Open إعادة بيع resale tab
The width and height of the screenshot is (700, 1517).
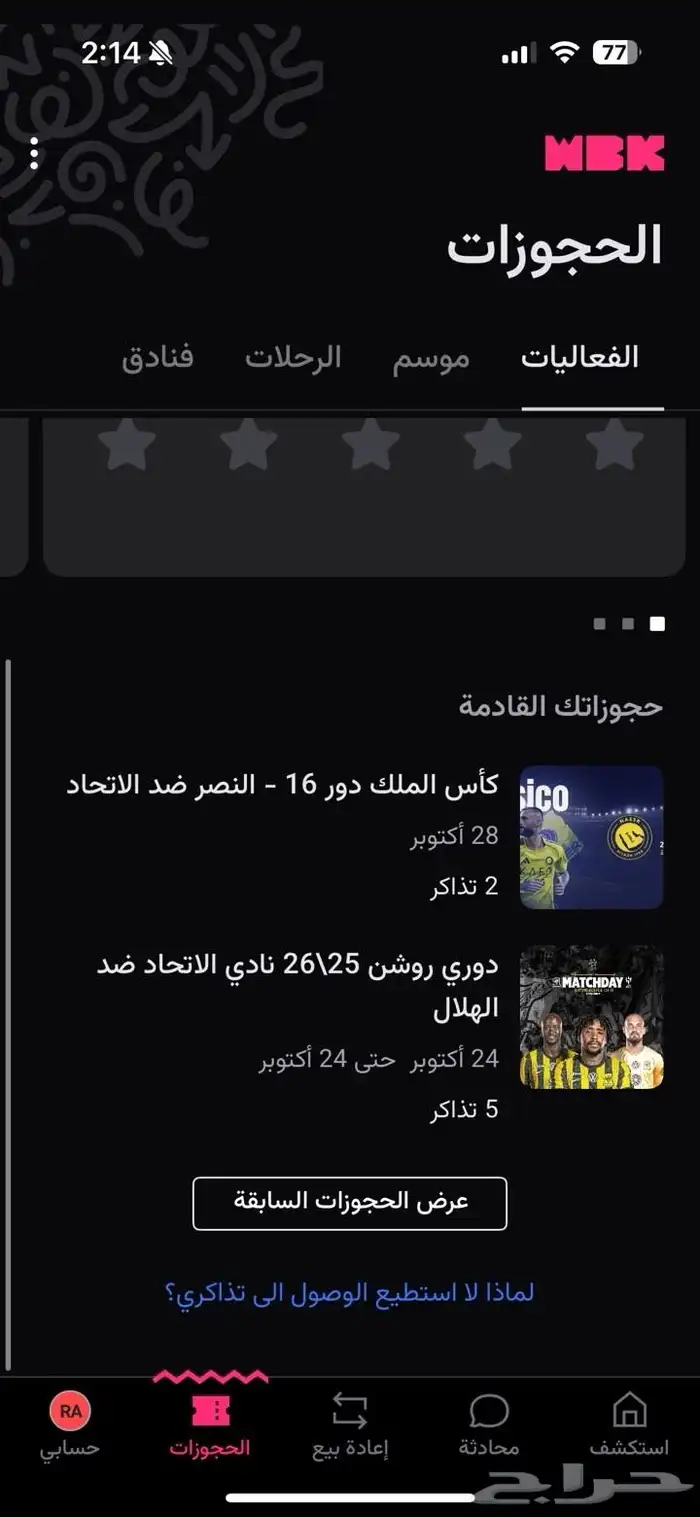pos(350,1425)
